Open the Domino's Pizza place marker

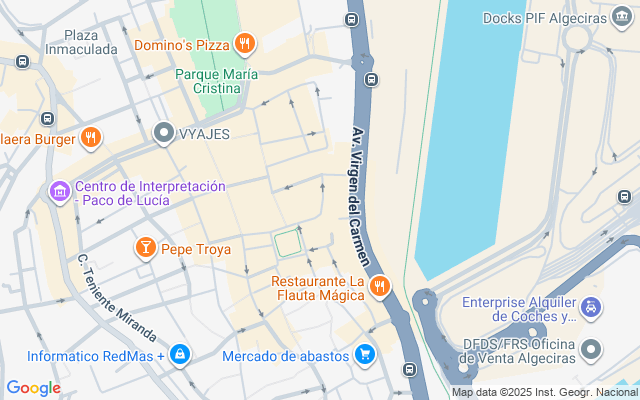click(245, 43)
